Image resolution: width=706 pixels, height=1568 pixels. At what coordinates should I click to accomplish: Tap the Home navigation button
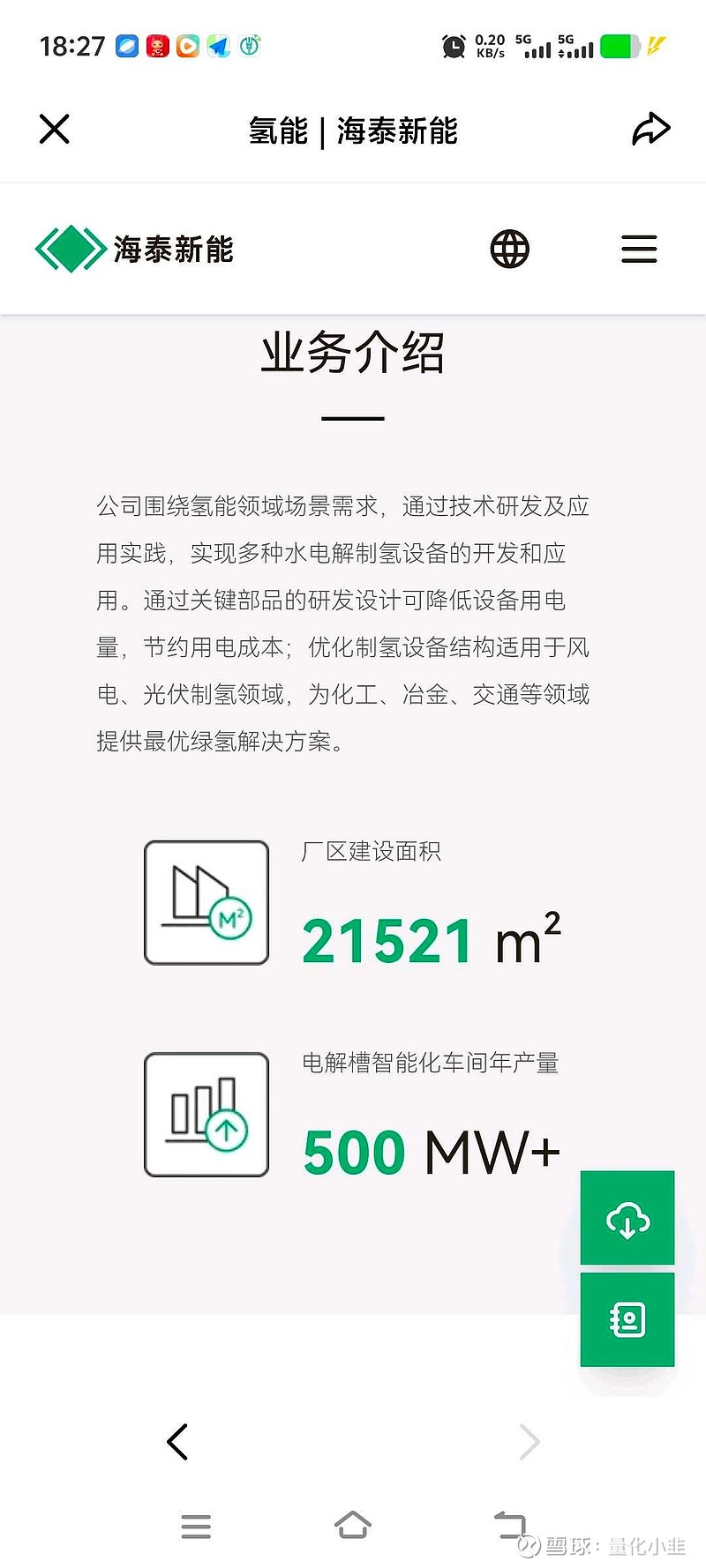(355, 1526)
